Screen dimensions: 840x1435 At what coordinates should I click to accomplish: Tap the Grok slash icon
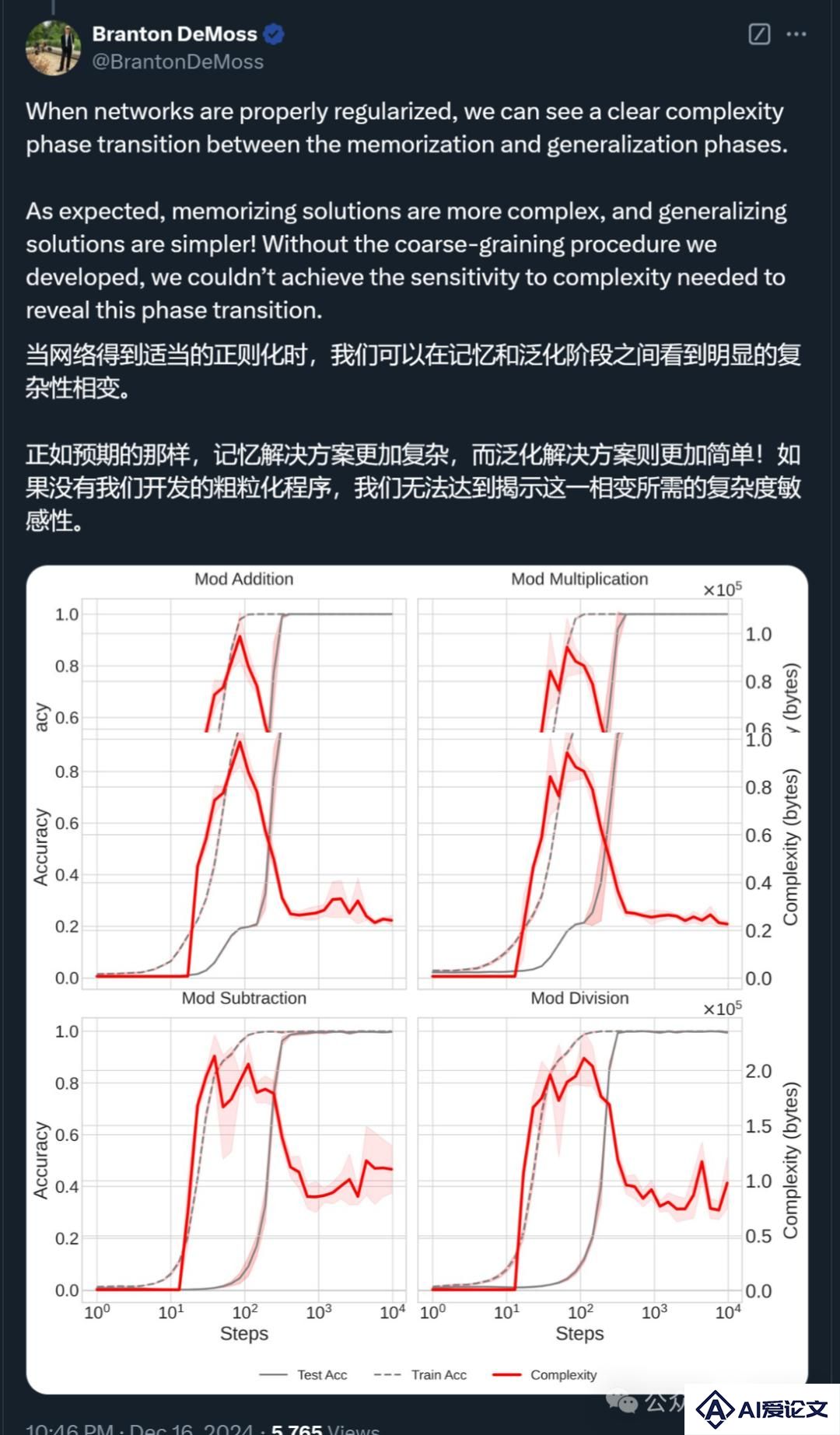(759, 34)
